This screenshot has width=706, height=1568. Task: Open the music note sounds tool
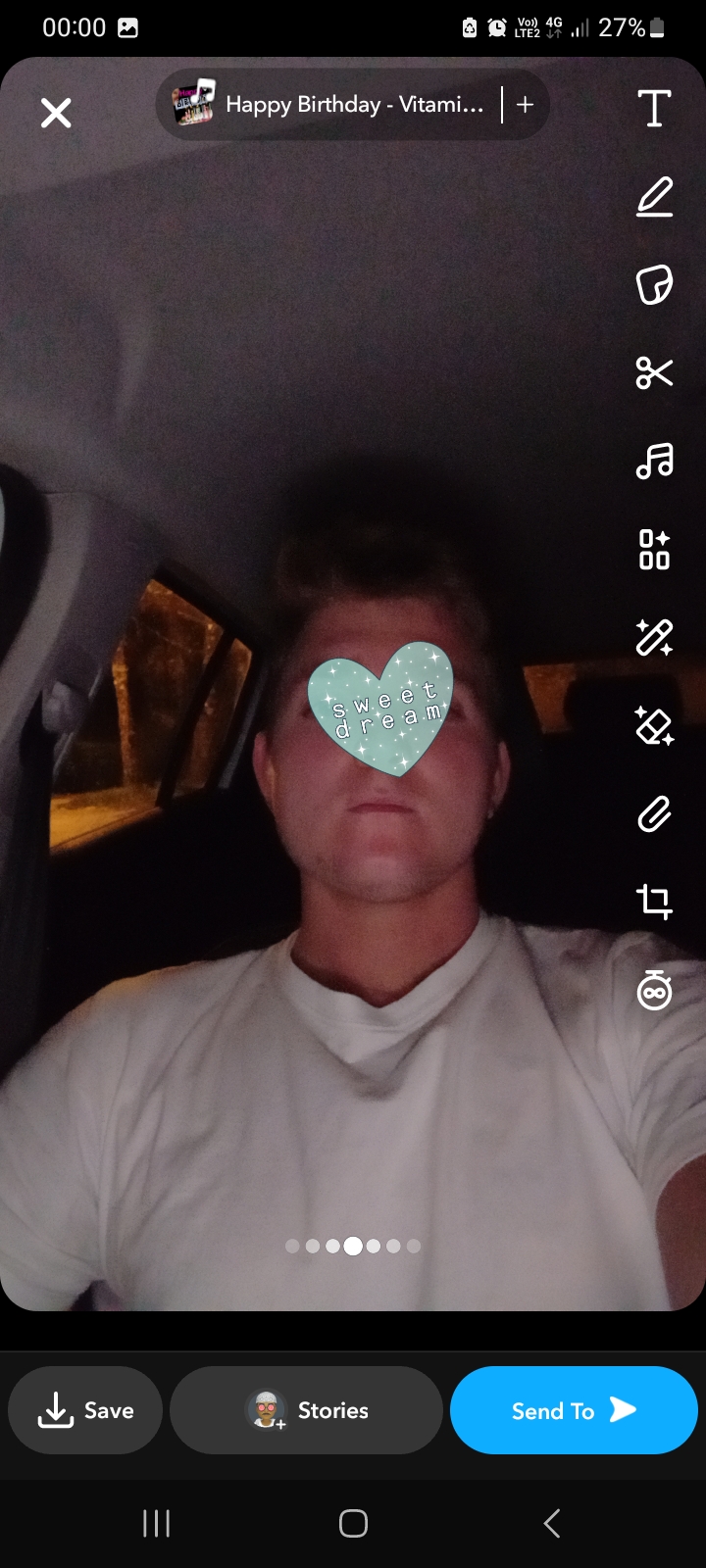click(x=654, y=461)
